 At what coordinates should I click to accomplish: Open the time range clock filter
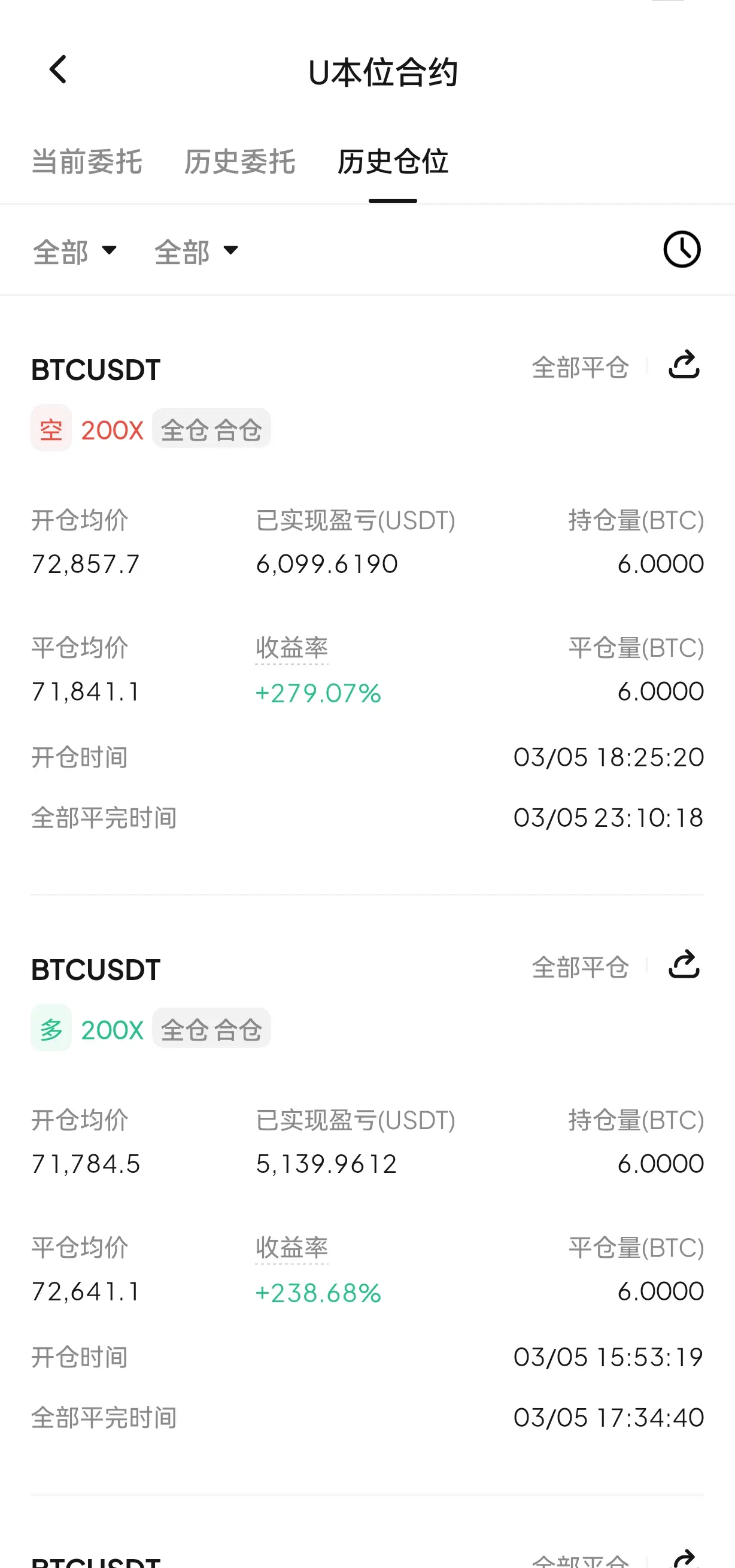[x=682, y=250]
